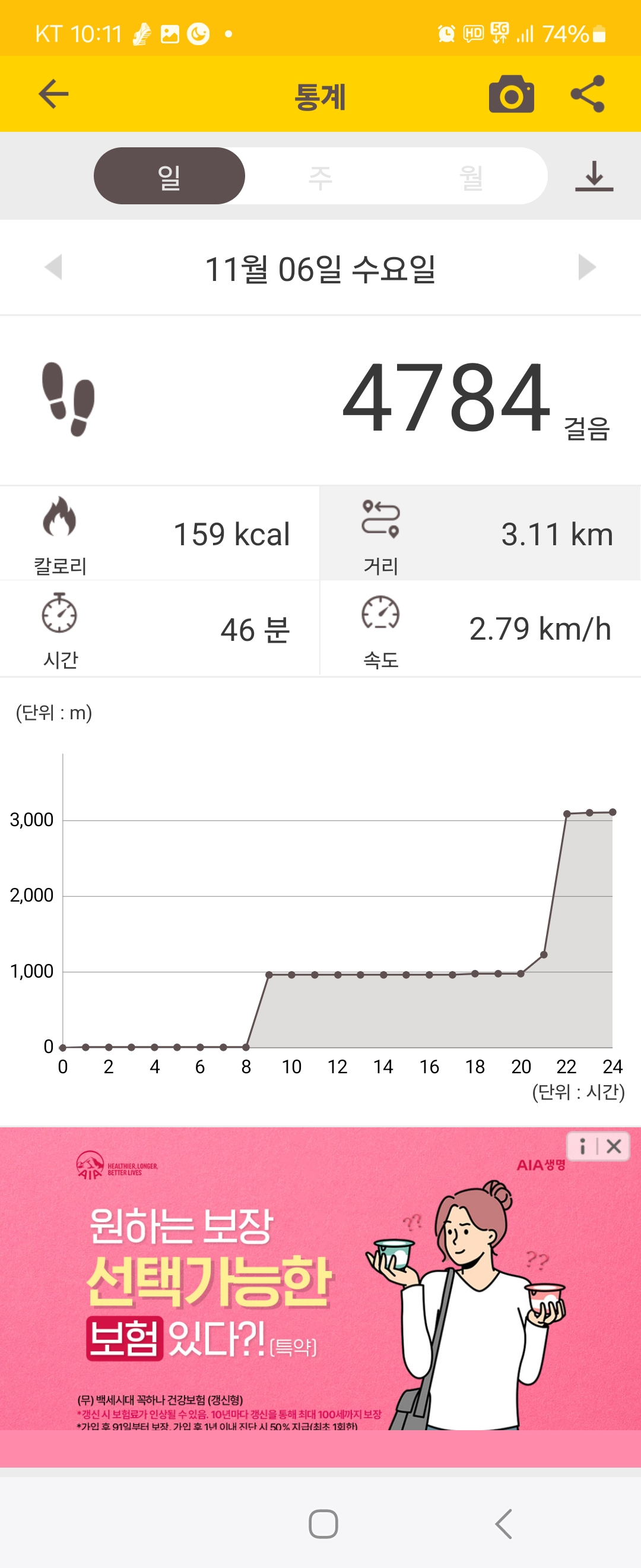Go to the next day
Viewport: 641px width, 1568px height.
pos(586,267)
